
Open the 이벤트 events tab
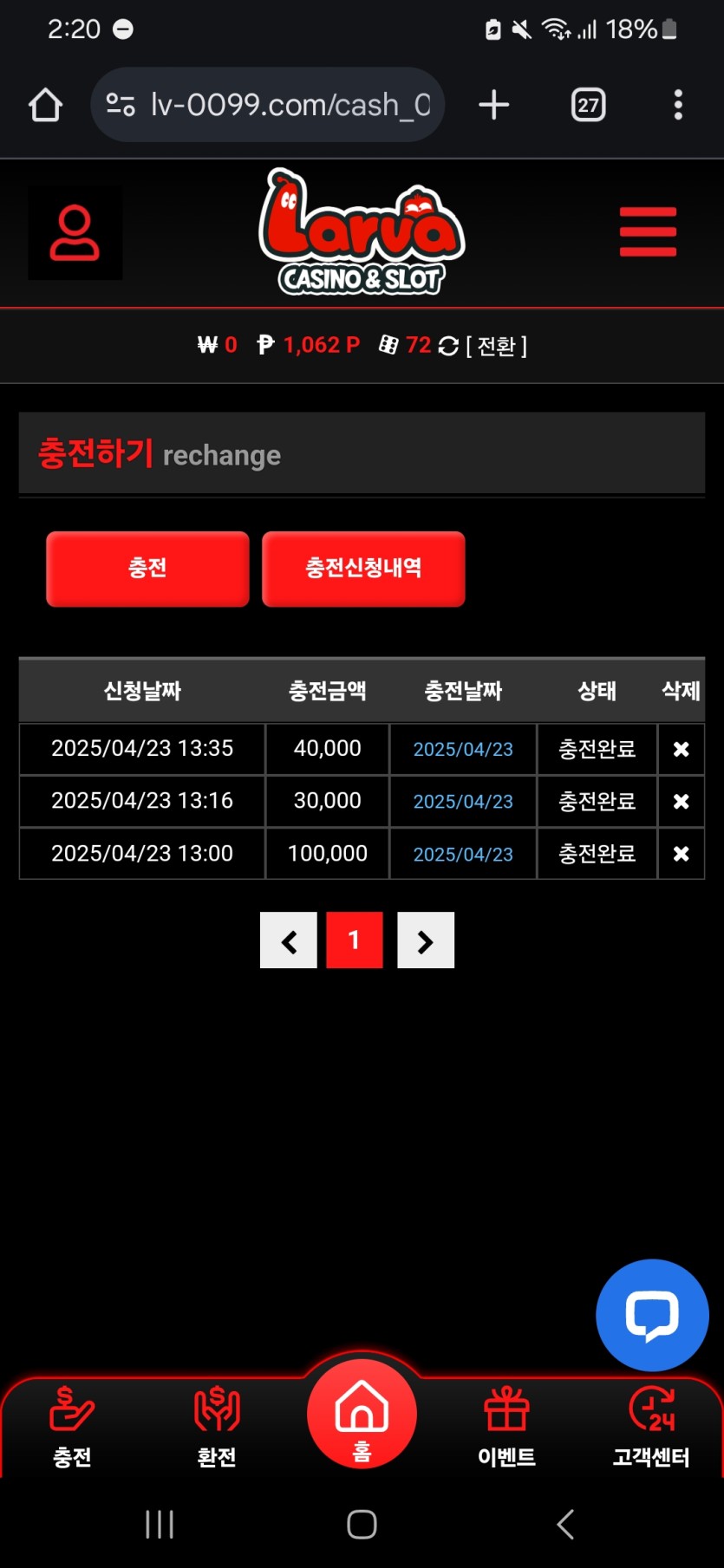[506, 1427]
